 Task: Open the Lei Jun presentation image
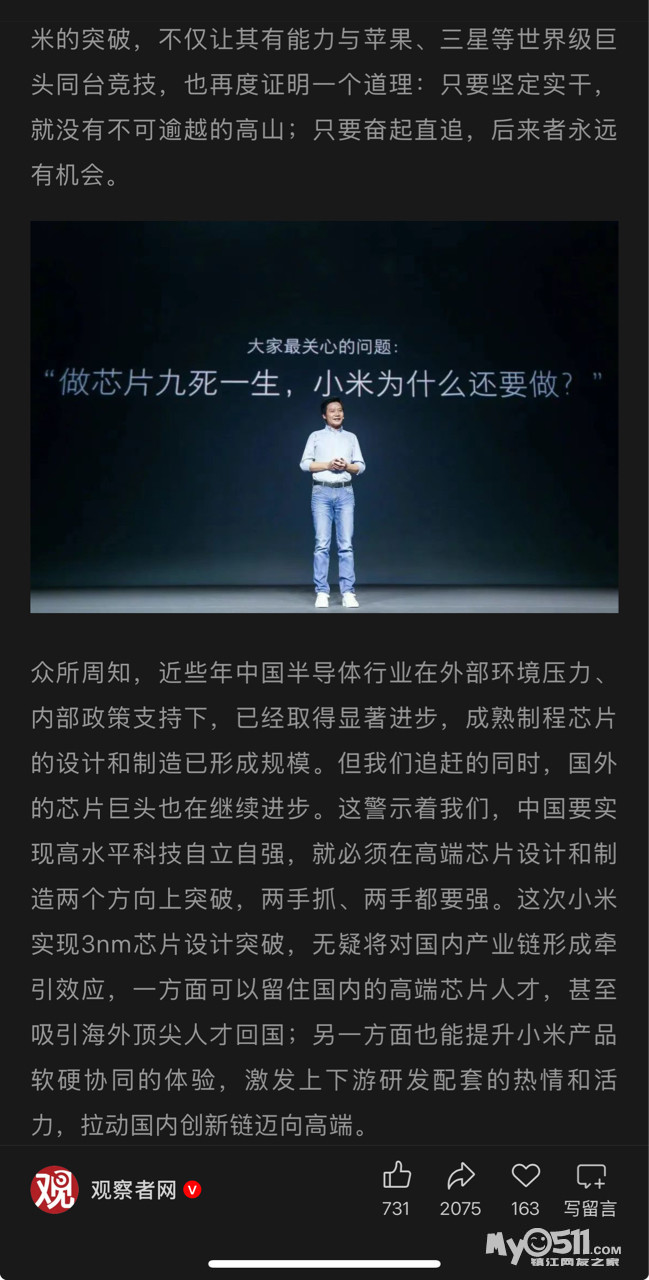pyautogui.click(x=324, y=417)
